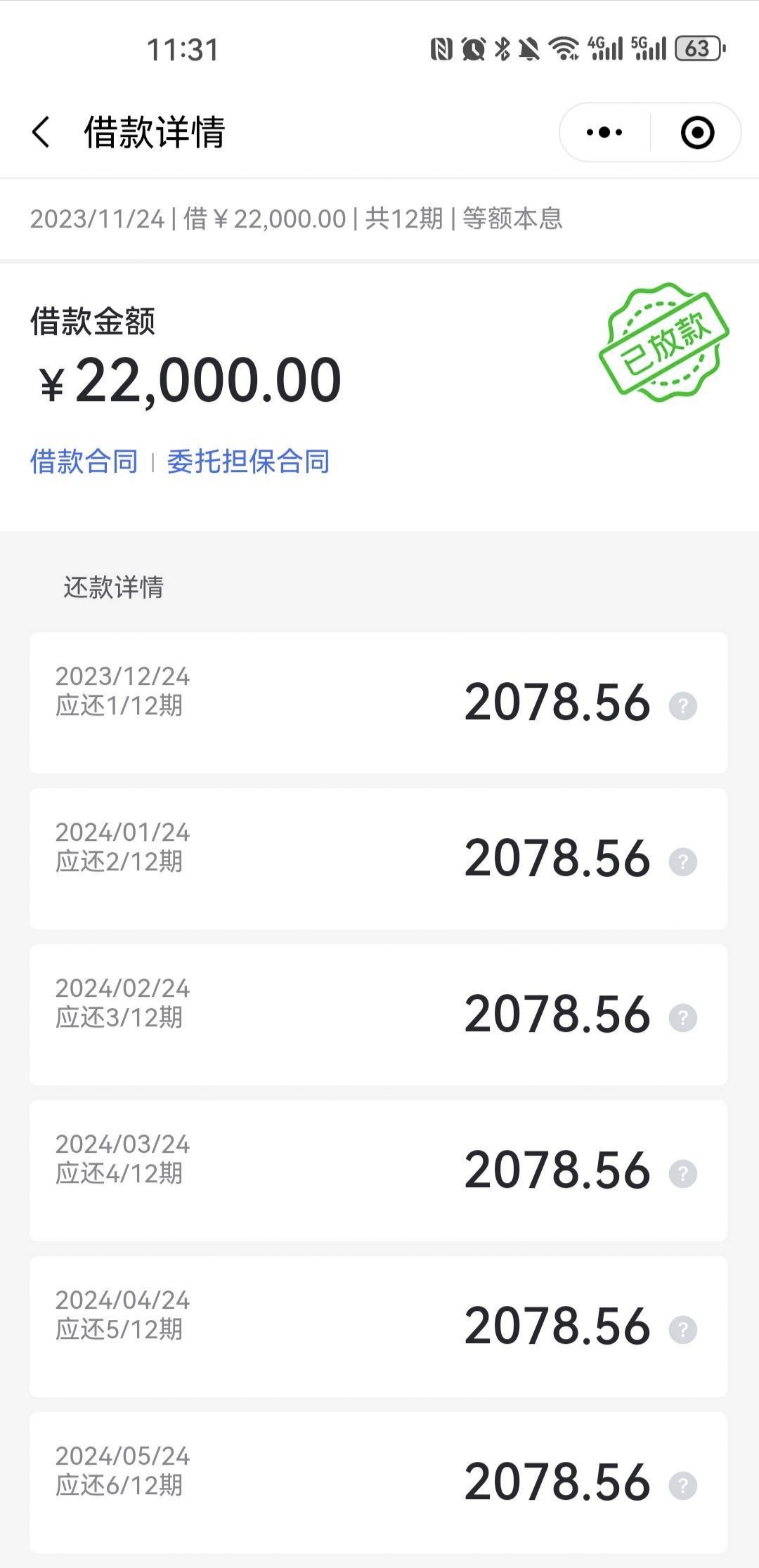The image size is (759, 1568).
Task: Open the mini program three-dot menu
Action: pyautogui.click(x=604, y=132)
